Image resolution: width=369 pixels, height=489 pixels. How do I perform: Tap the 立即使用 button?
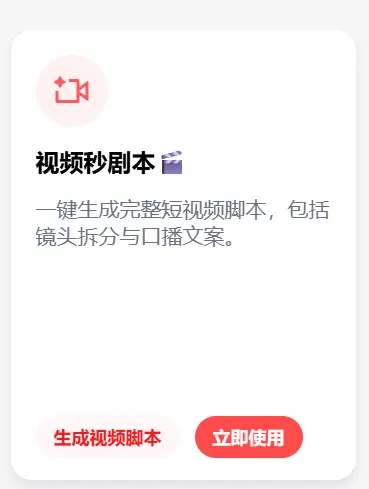coord(249,437)
